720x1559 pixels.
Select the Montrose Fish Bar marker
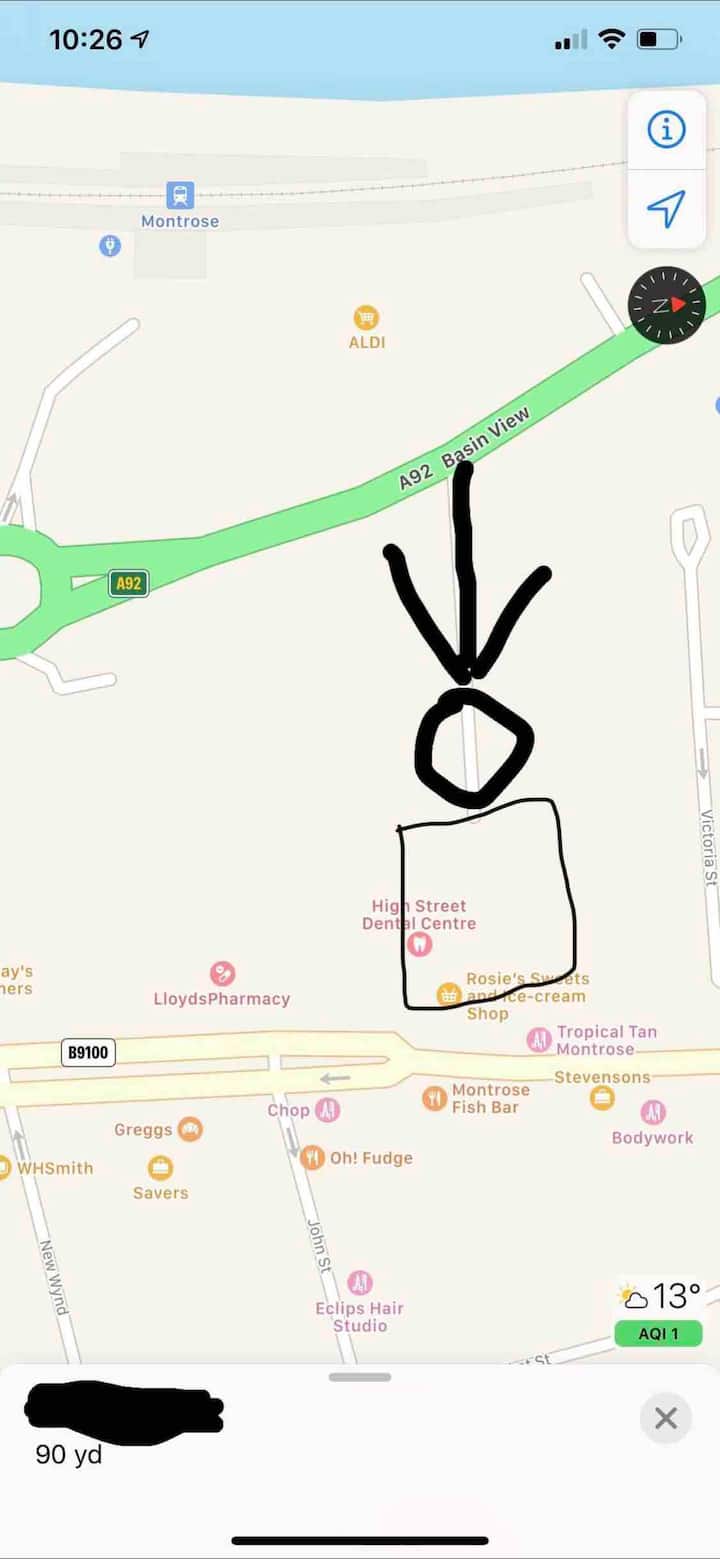point(434,1098)
